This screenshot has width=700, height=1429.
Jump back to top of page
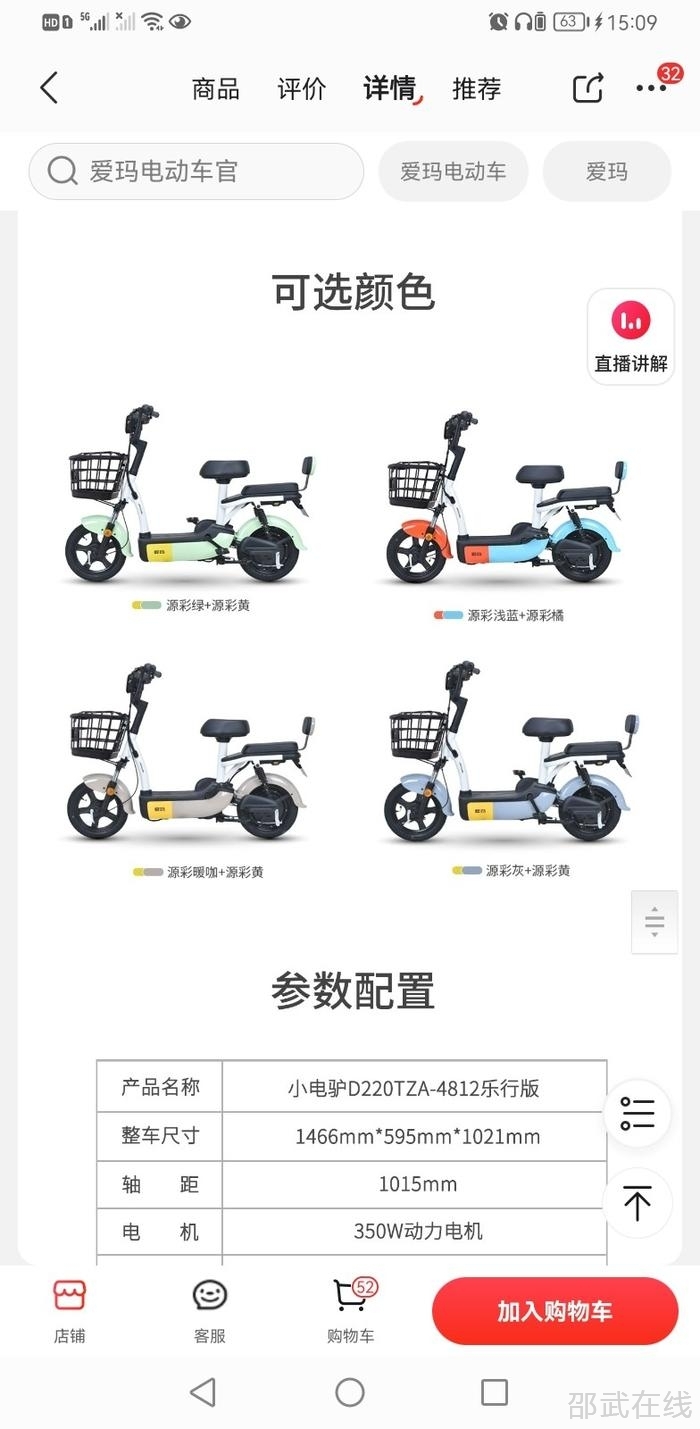[637, 1202]
